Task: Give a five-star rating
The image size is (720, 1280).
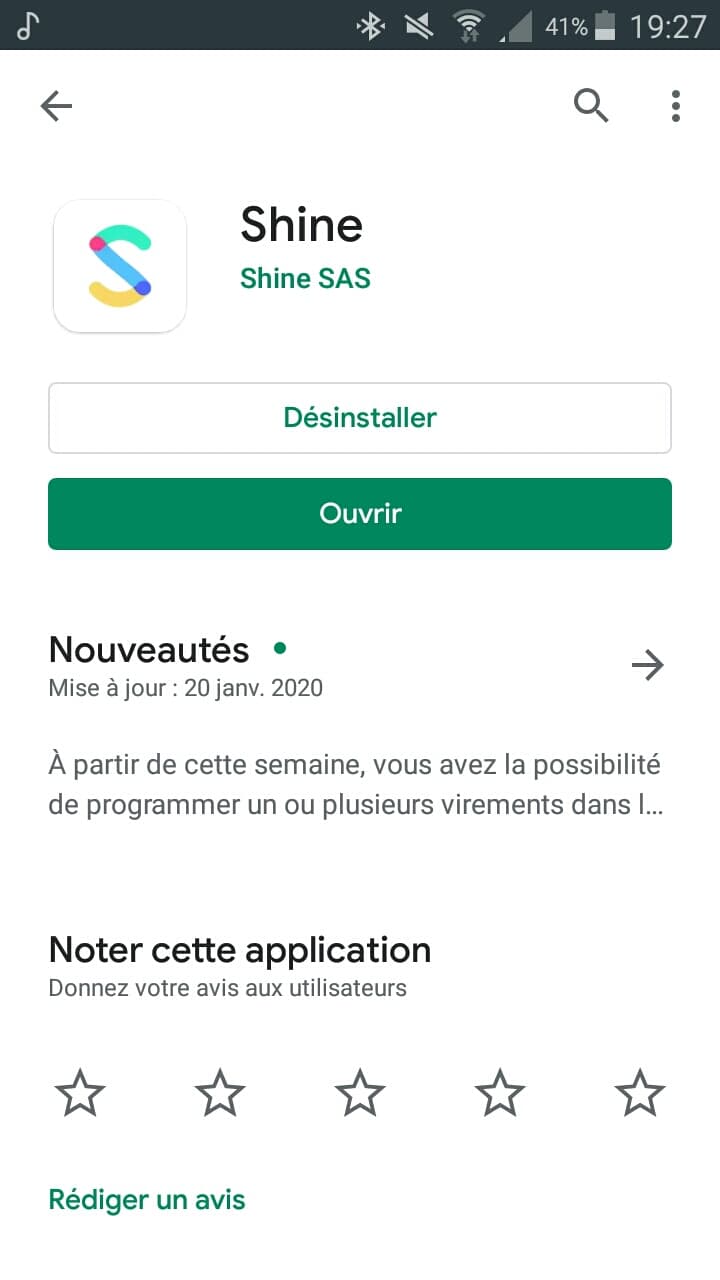Action: (638, 1092)
